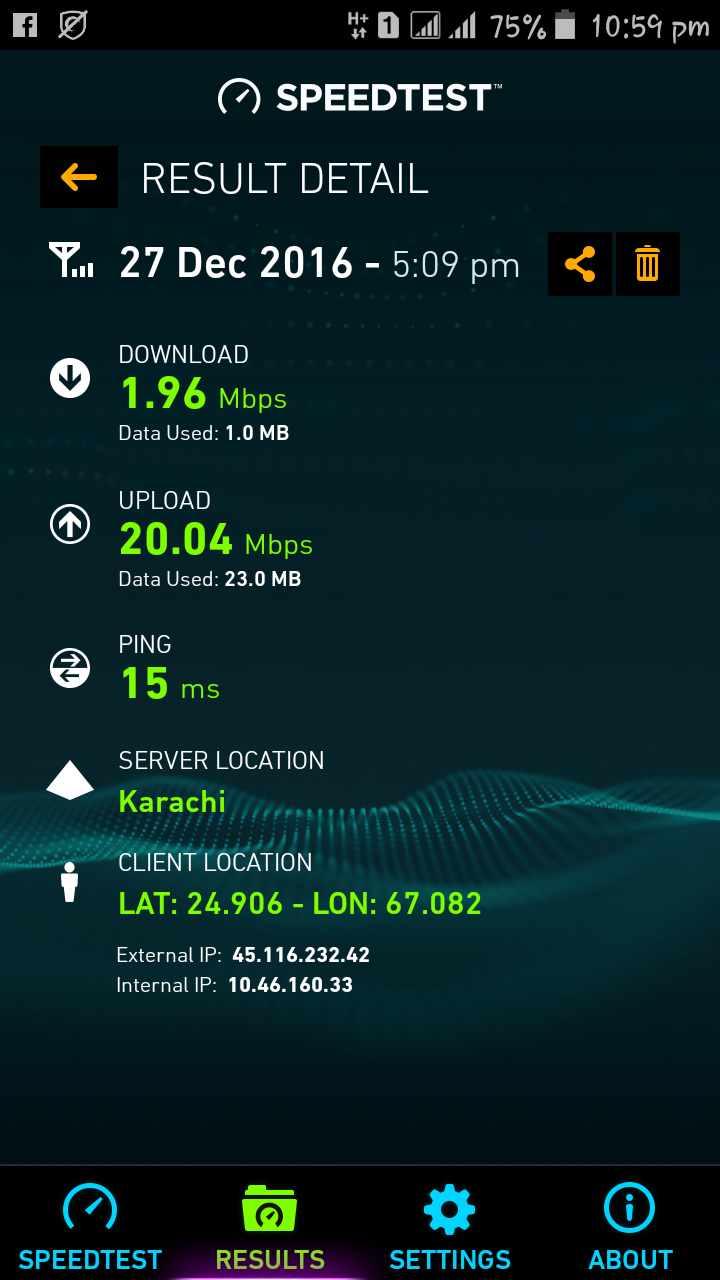Tap the Facebook icon in status bar
The height and width of the screenshot is (1280, 720).
click(x=24, y=25)
